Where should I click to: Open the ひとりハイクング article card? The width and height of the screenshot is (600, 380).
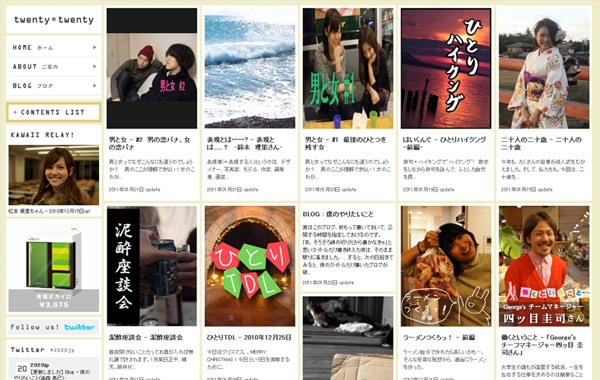click(446, 103)
